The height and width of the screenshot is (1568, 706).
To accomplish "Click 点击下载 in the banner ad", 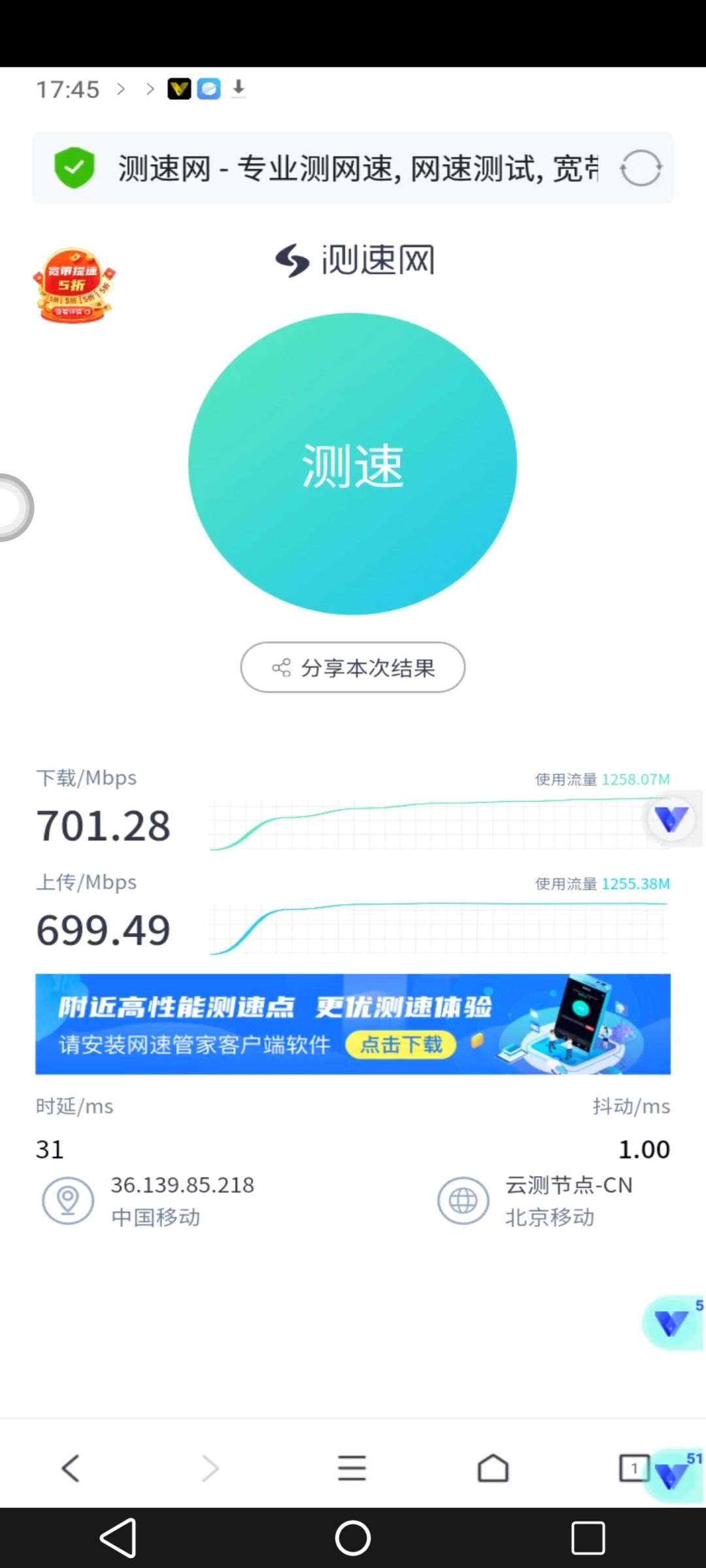I will click(x=401, y=1045).
